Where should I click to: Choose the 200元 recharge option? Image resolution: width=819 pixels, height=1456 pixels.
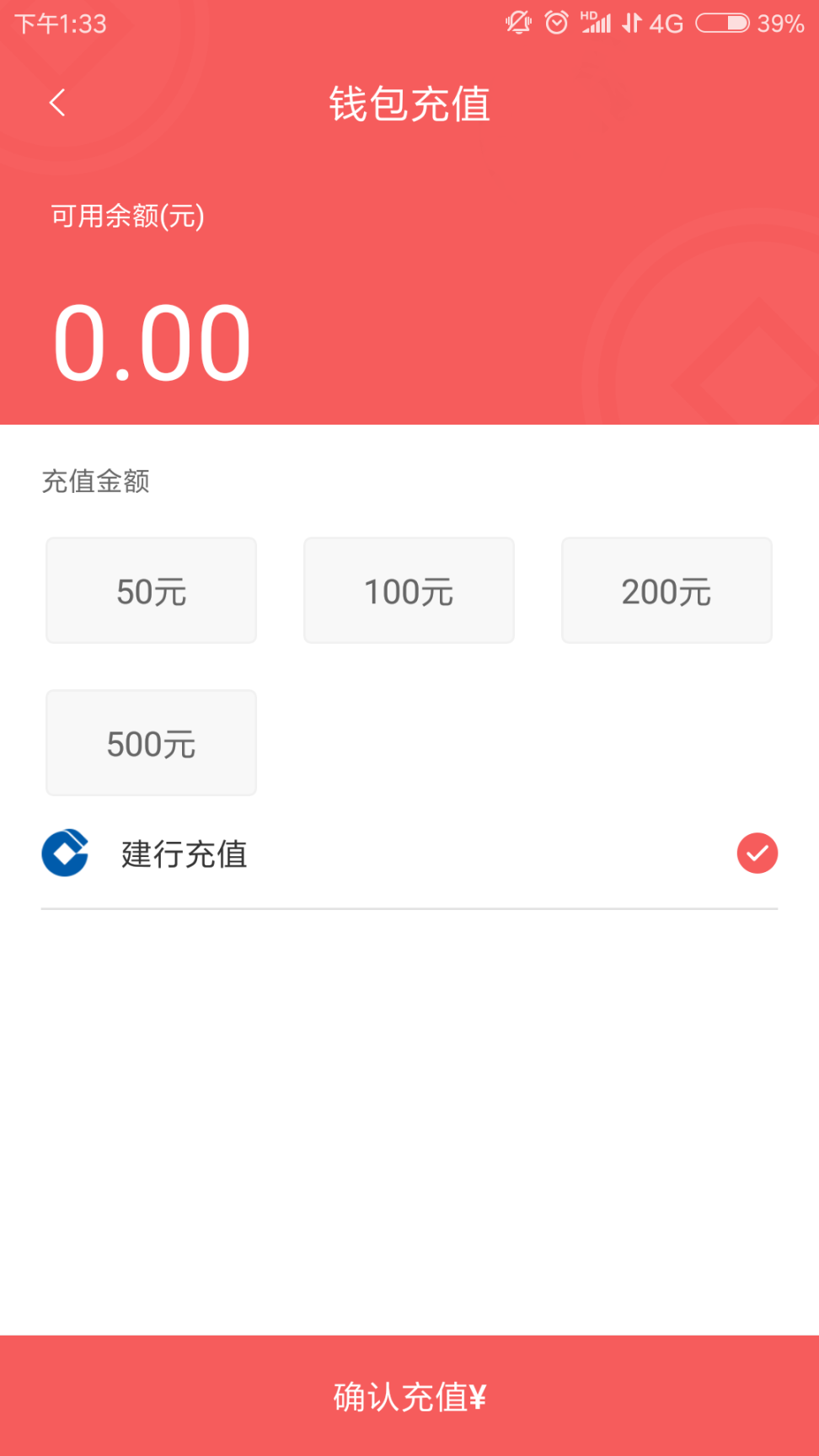[666, 589]
